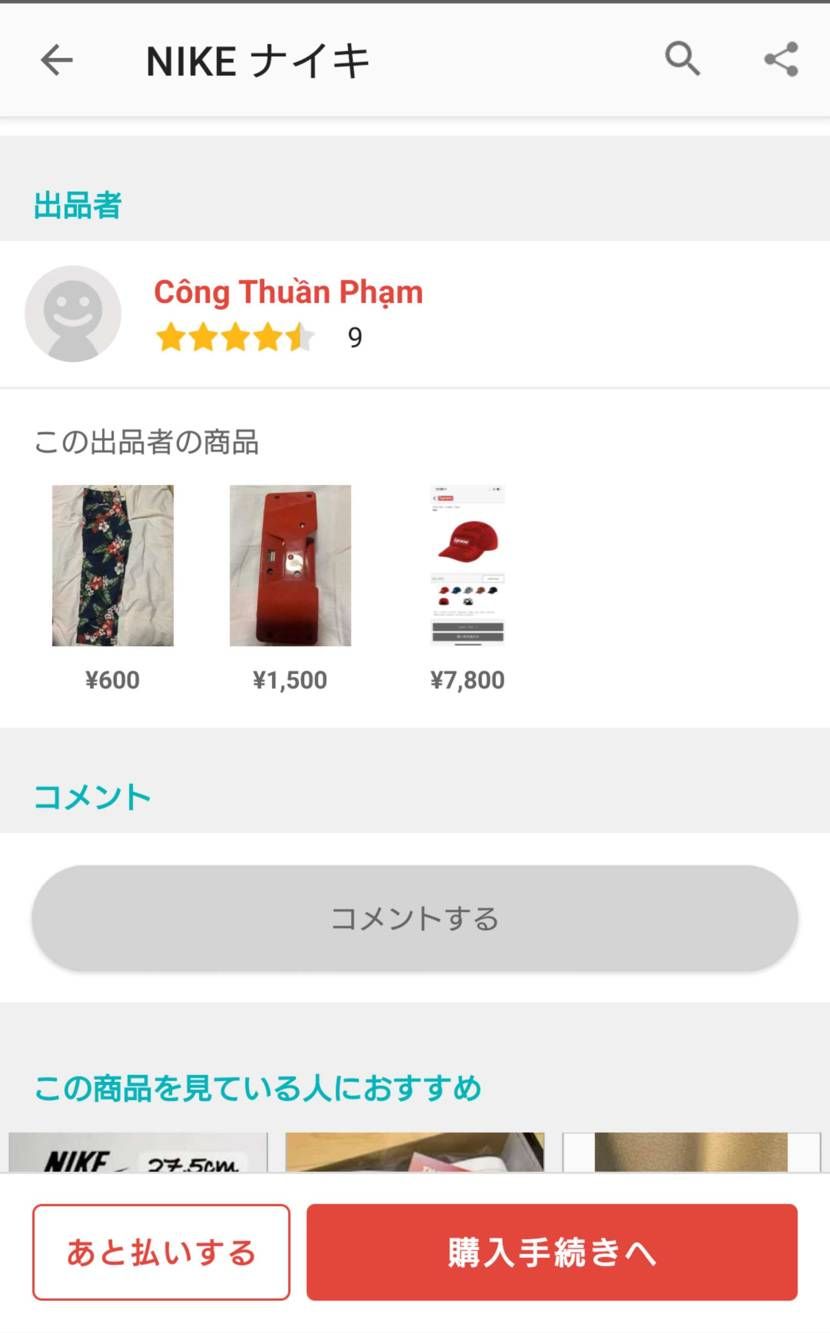This screenshot has height=1333, width=830.
Task: Tap the back arrow icon
Action: coord(57,59)
